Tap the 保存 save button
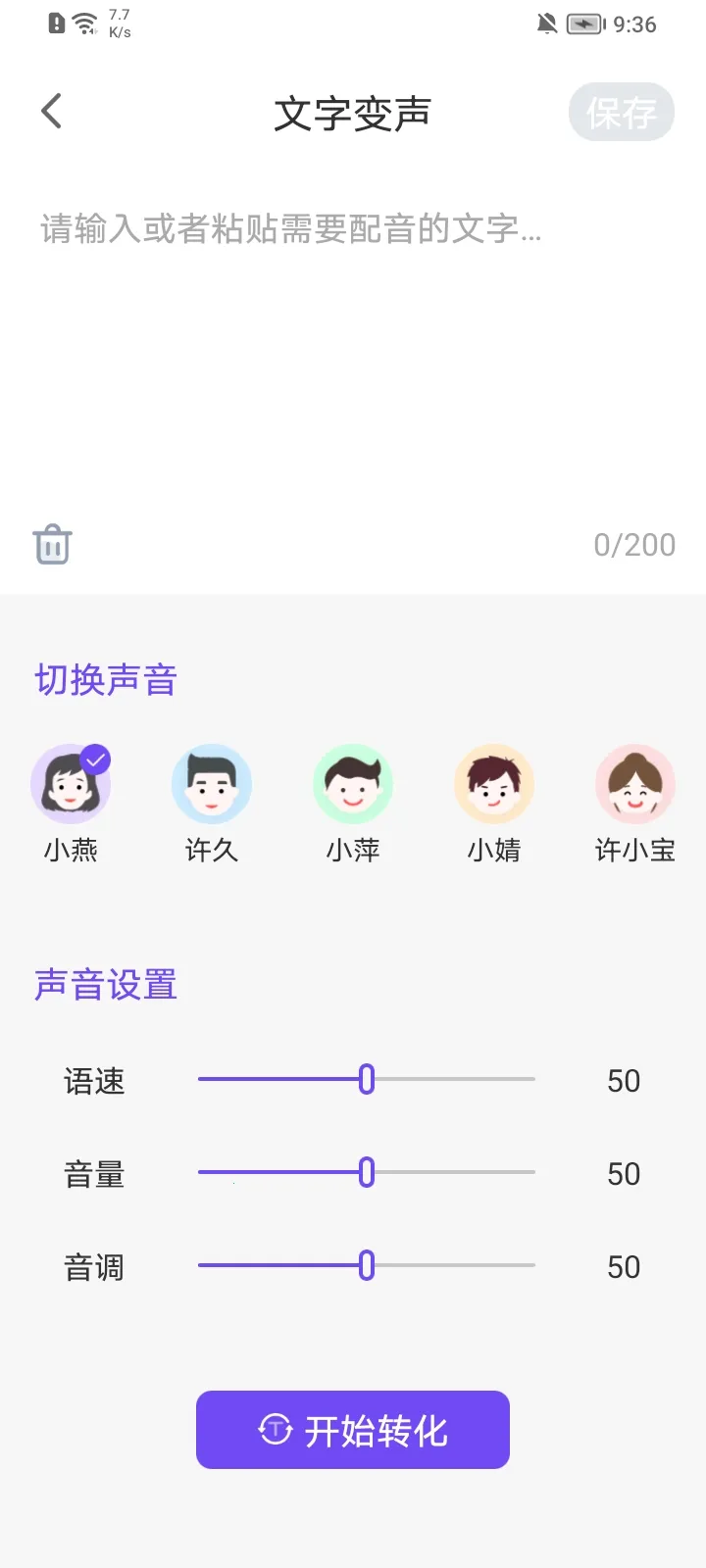The width and height of the screenshot is (706, 1568). (x=621, y=113)
